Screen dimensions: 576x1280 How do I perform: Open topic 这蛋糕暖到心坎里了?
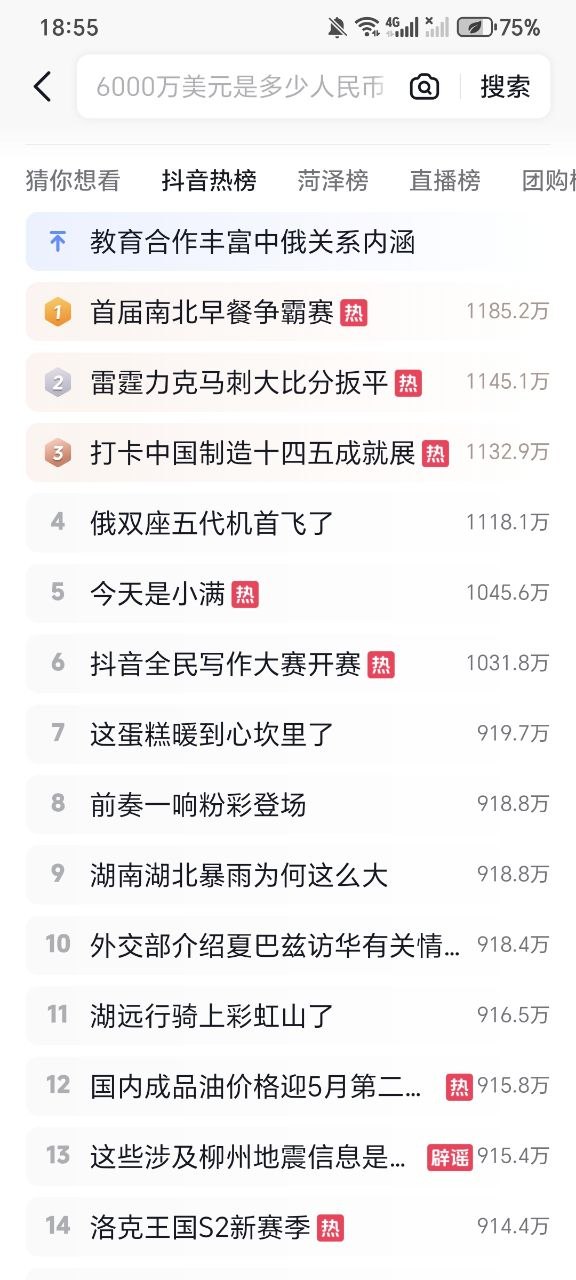tap(288, 735)
